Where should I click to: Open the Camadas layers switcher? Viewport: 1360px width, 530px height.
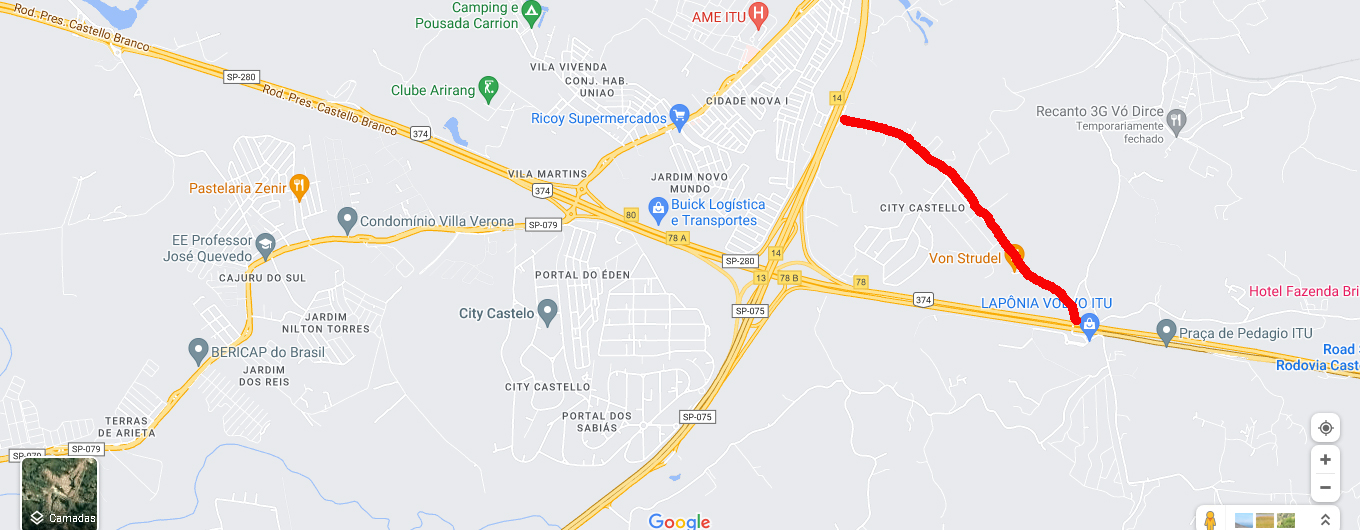(x=60, y=493)
